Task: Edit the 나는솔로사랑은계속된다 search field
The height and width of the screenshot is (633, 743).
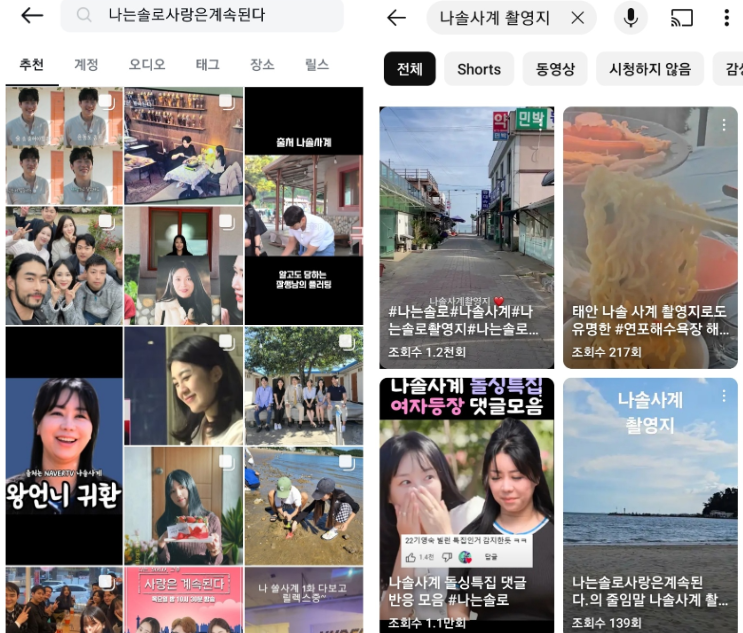Action: tap(200, 15)
